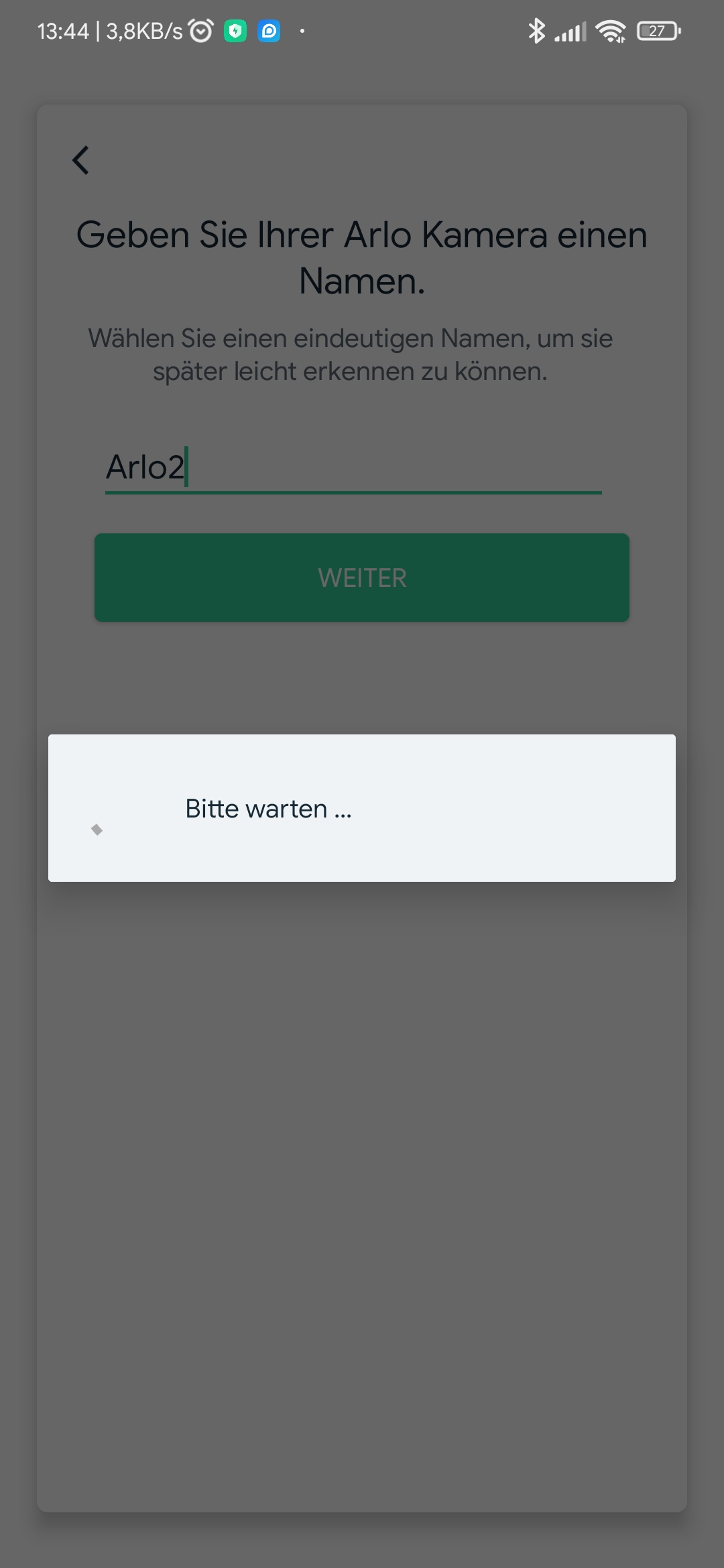The image size is (724, 1568).
Task: Tap the camera name field containing Arlo2
Action: 353,468
